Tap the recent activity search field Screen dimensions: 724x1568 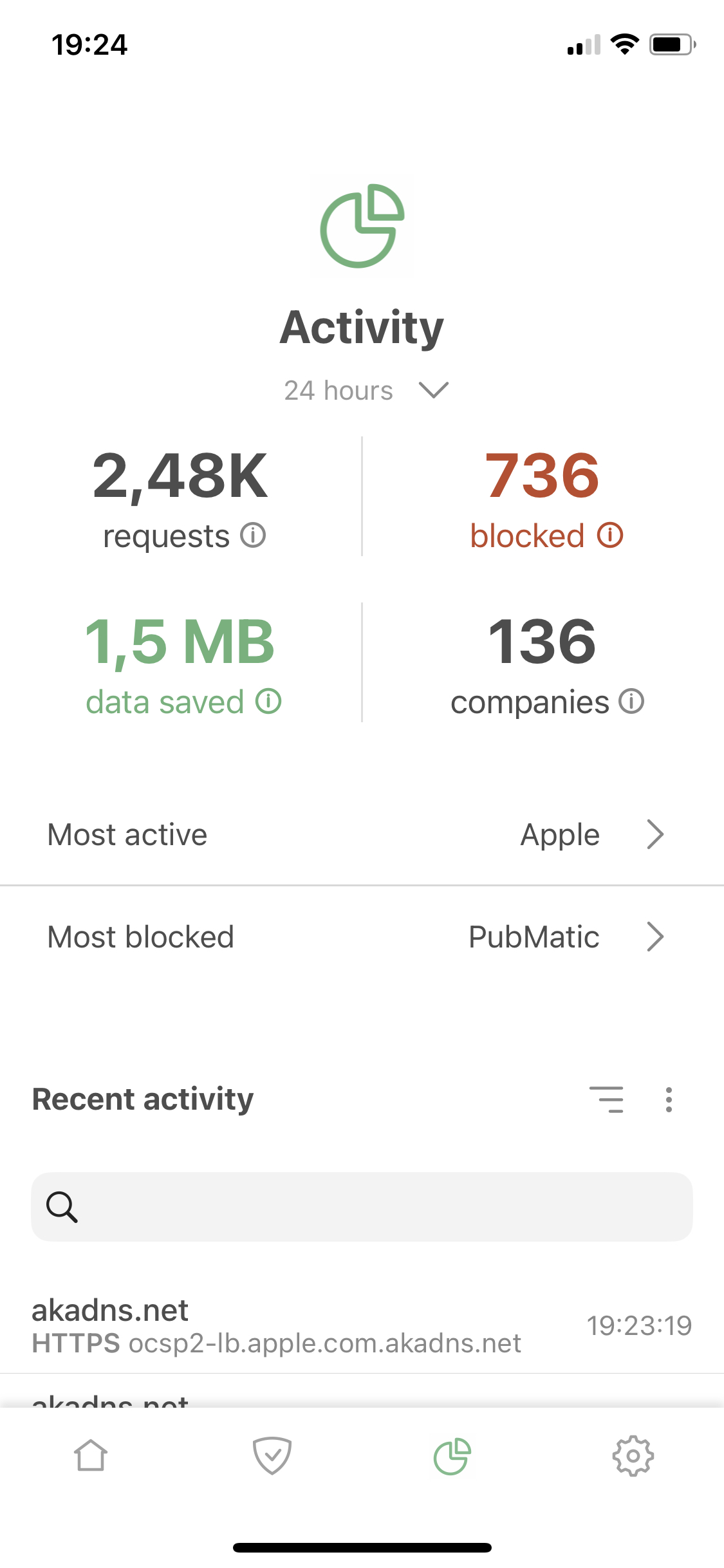(x=362, y=1207)
